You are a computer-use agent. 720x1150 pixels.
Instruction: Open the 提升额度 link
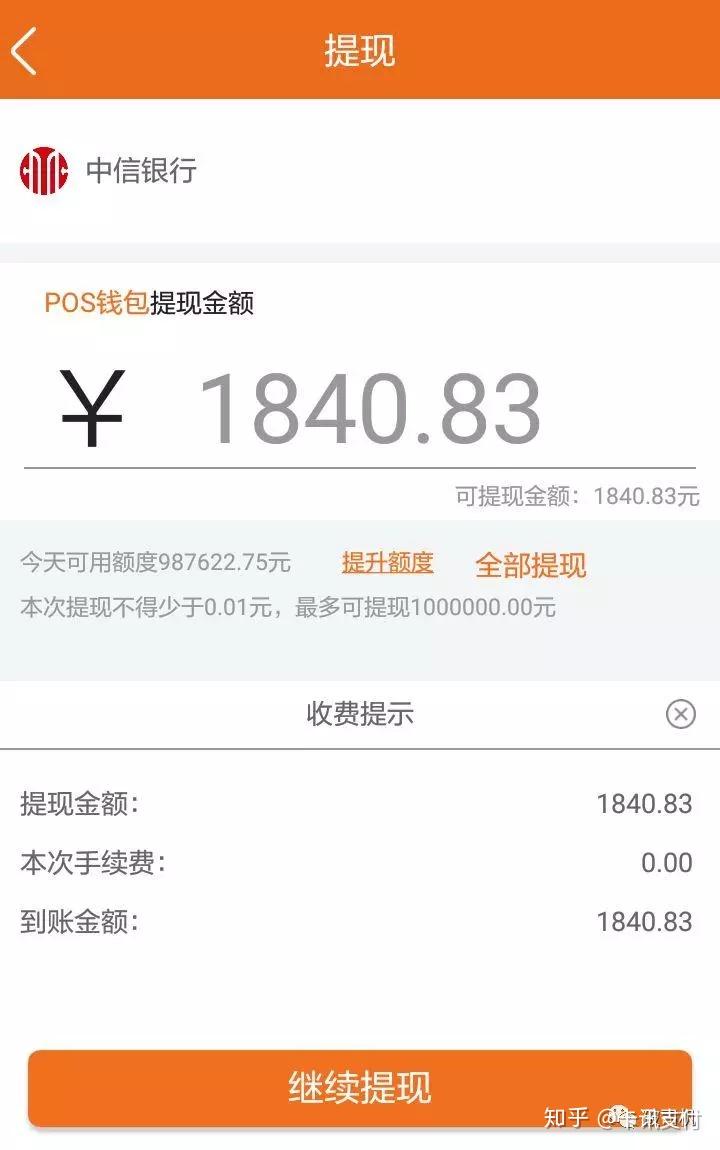(387, 563)
